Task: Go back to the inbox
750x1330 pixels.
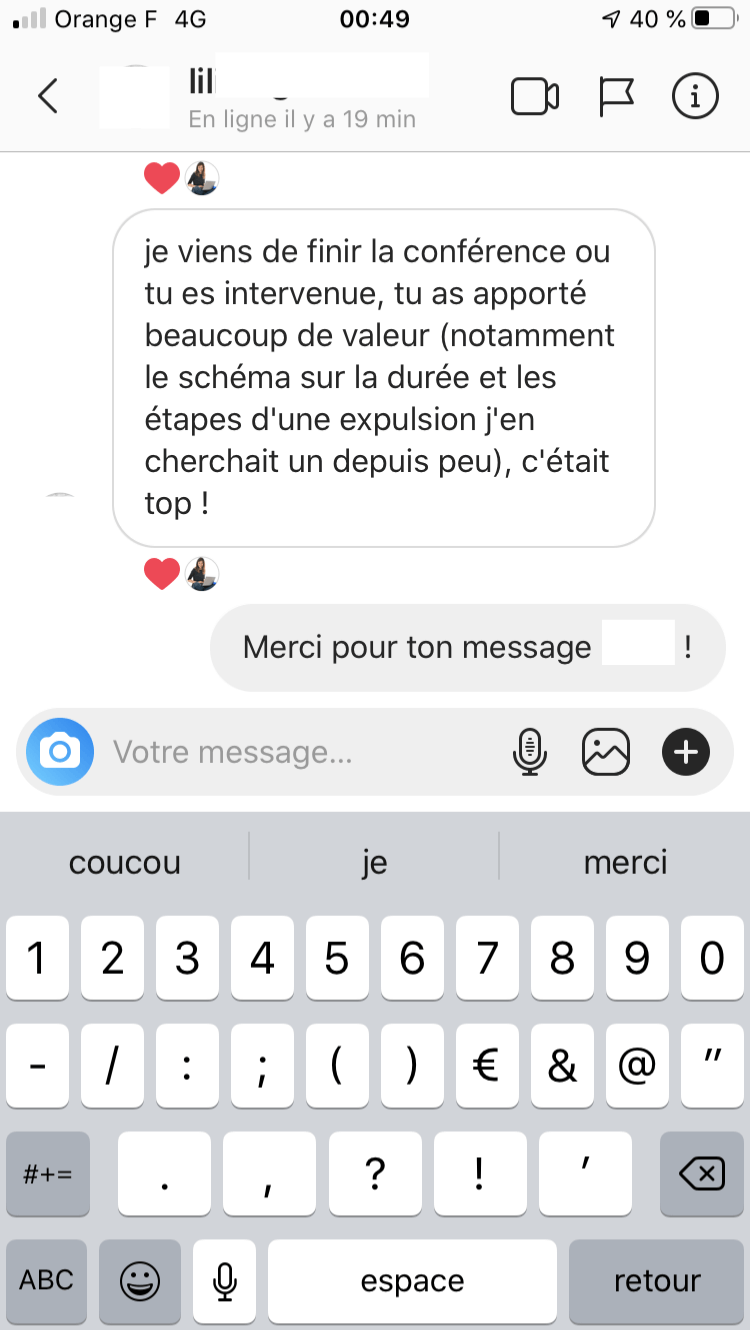Action: (48, 96)
